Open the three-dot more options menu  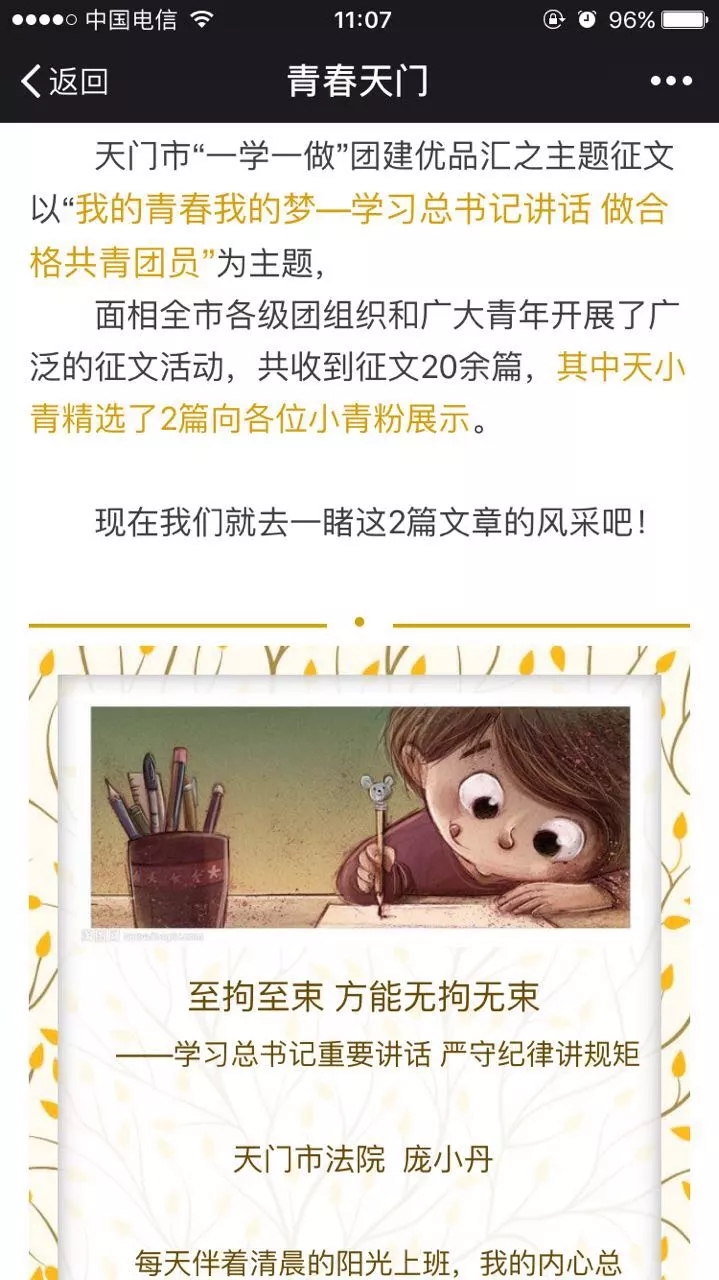coord(671,81)
